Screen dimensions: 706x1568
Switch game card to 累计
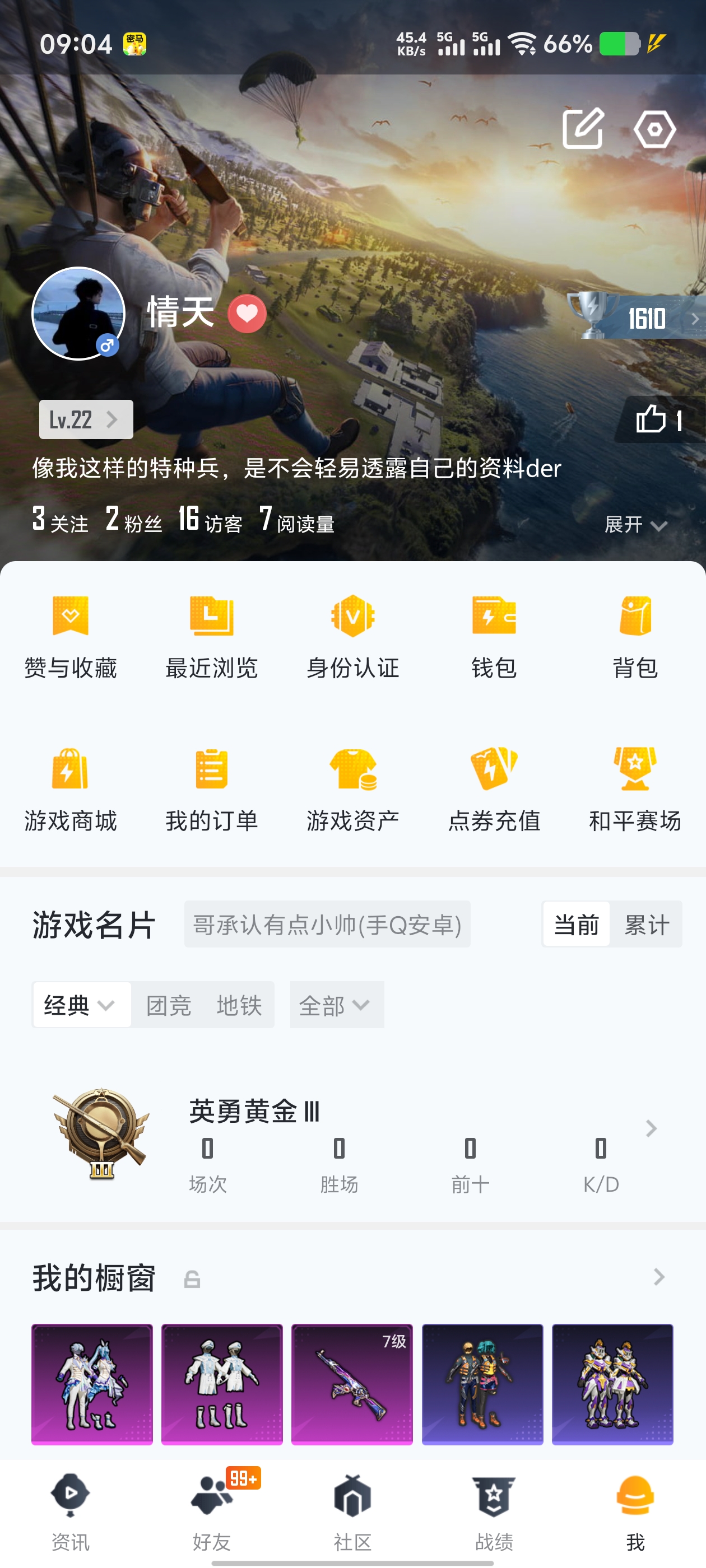646,925
